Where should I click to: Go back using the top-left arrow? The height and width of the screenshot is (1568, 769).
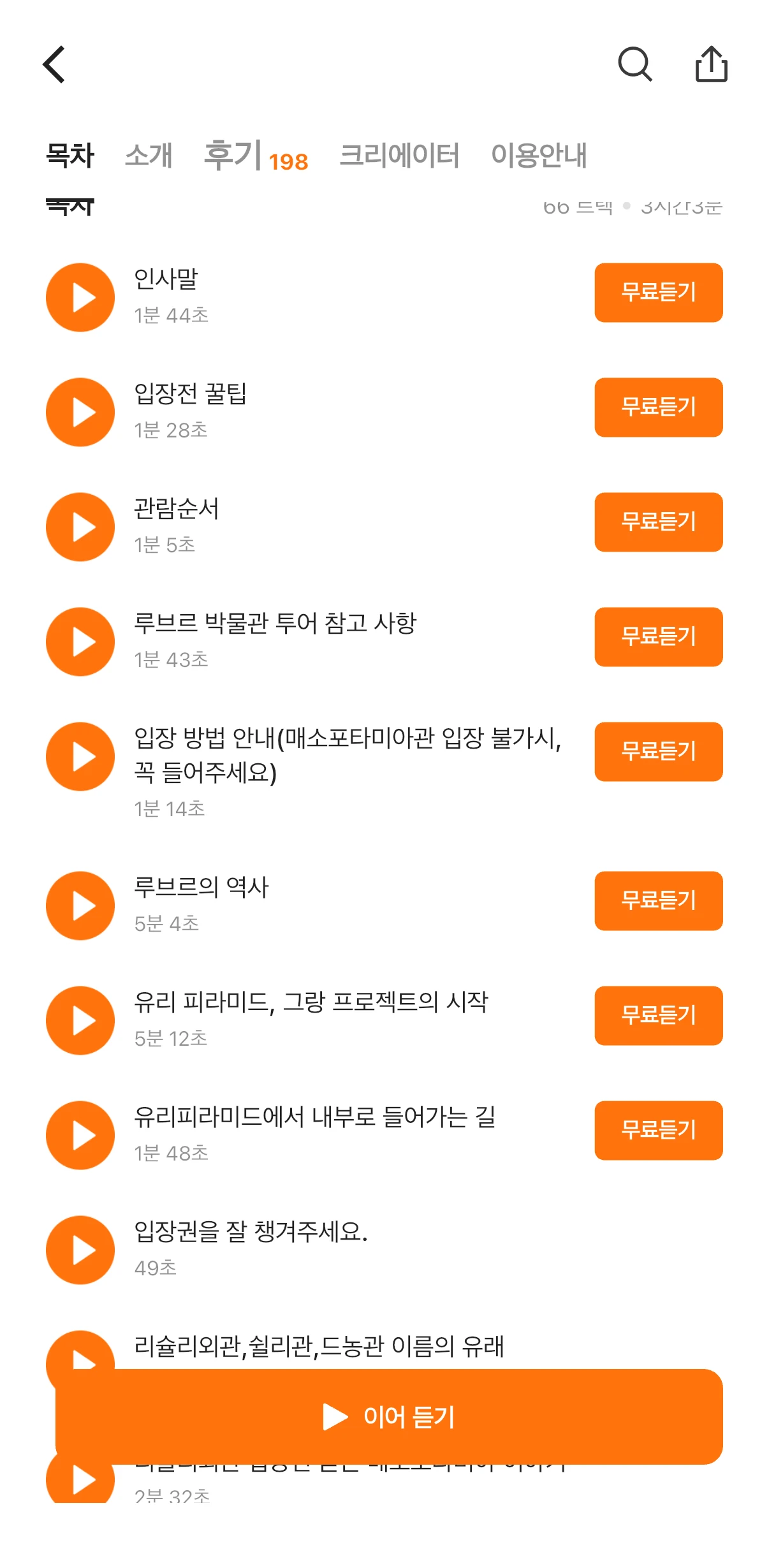pos(55,64)
